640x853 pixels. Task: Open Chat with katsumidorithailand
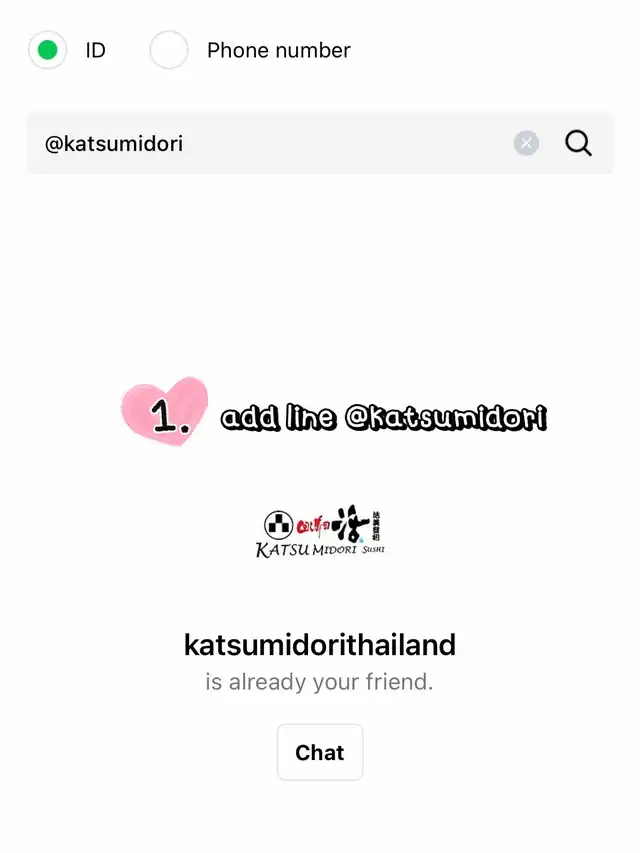[320, 752]
